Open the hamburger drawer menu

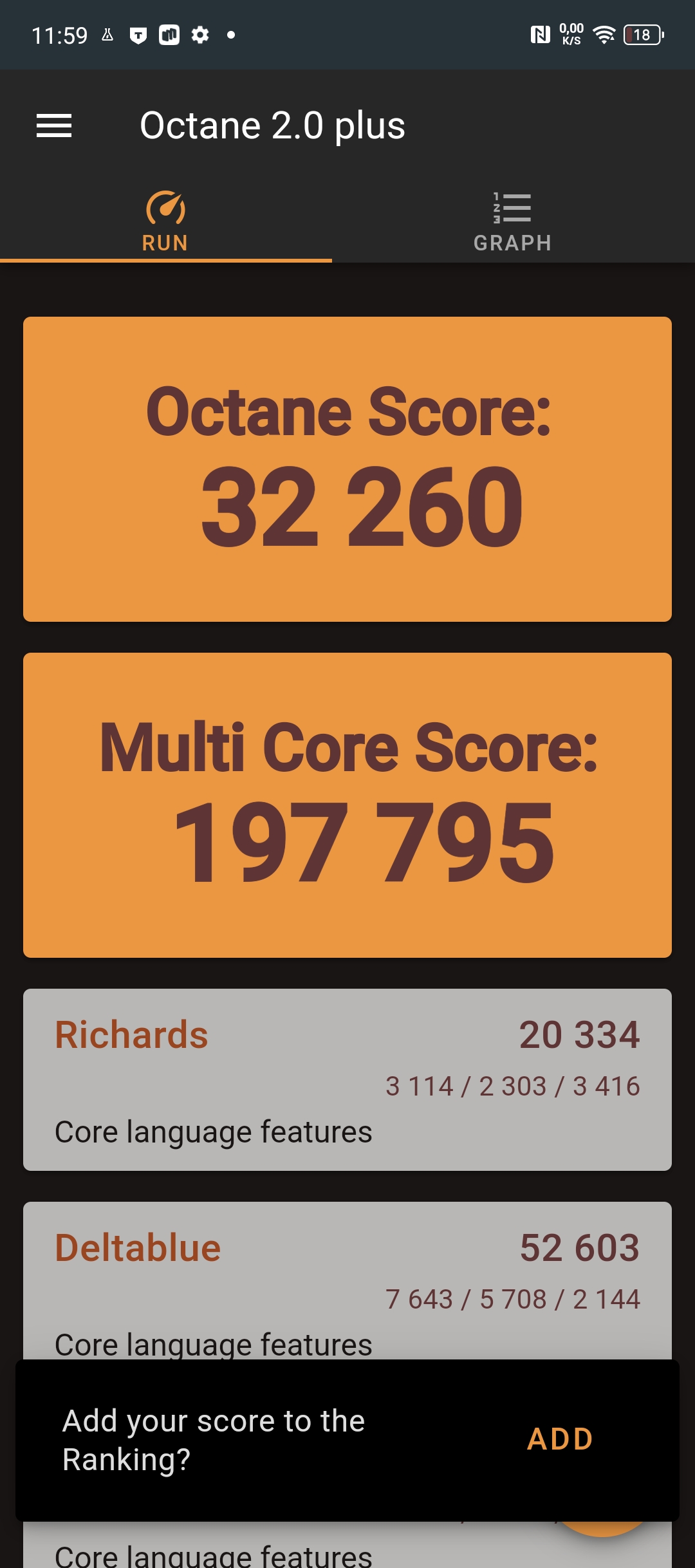point(54,126)
